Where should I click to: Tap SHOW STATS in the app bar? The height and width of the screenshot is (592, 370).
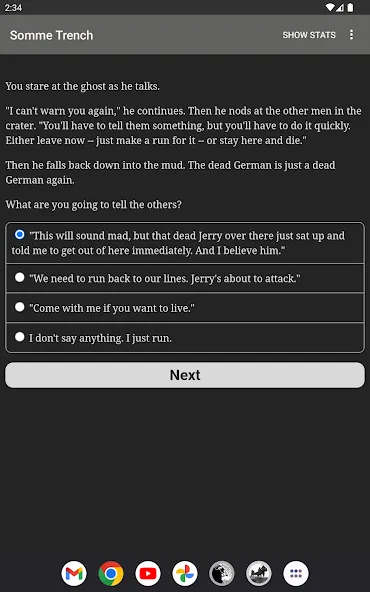309,35
